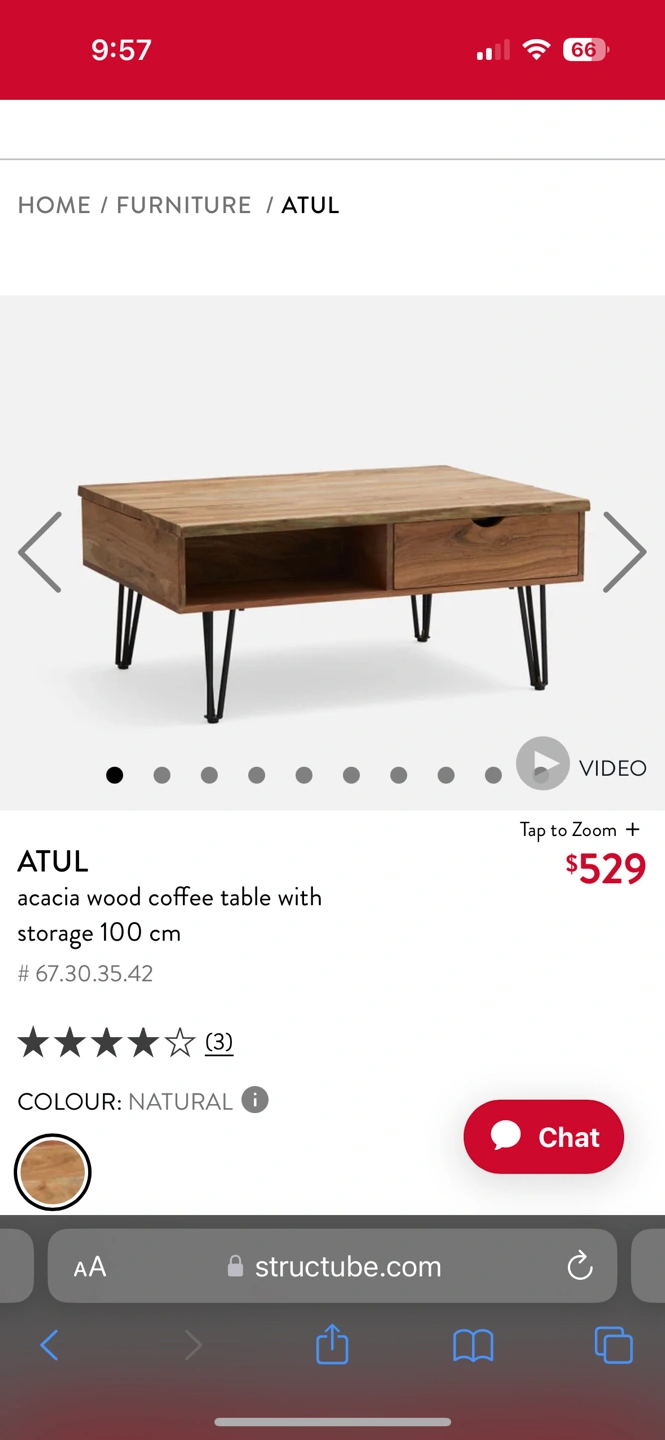Play the product video
The width and height of the screenshot is (665, 1440).
coord(581,766)
